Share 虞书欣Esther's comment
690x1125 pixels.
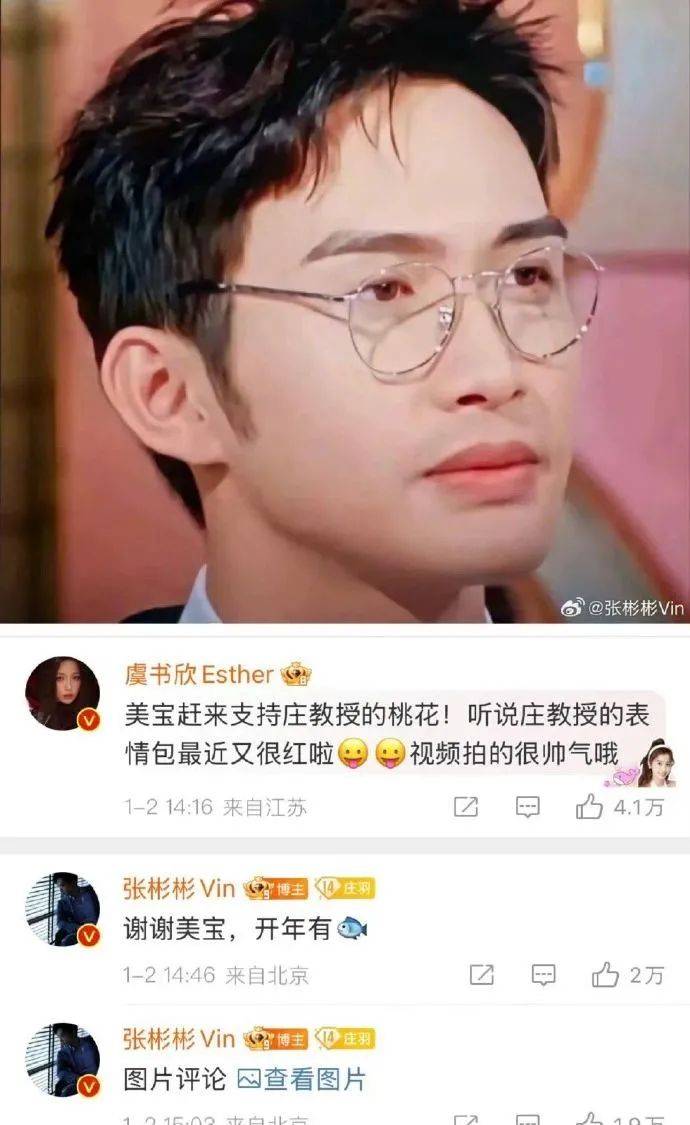pos(466,807)
